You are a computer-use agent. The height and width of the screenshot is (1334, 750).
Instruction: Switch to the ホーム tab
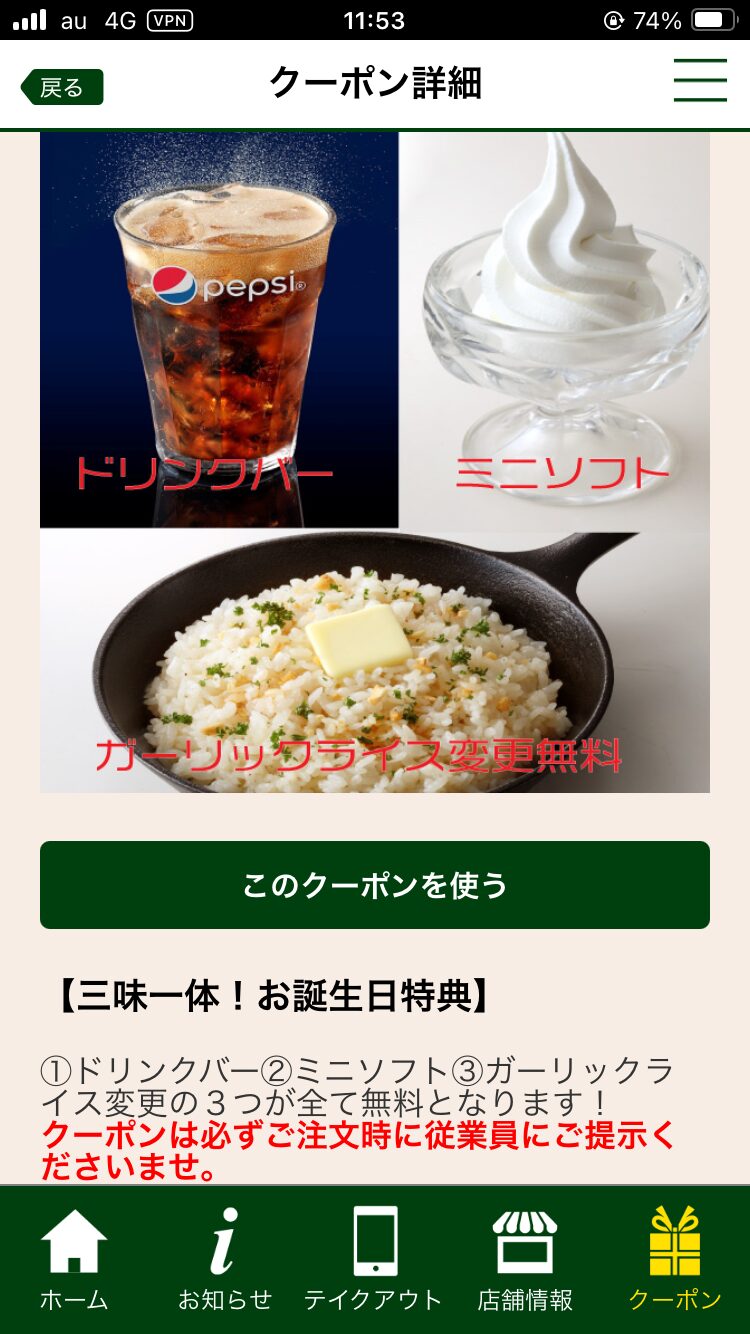74,1260
